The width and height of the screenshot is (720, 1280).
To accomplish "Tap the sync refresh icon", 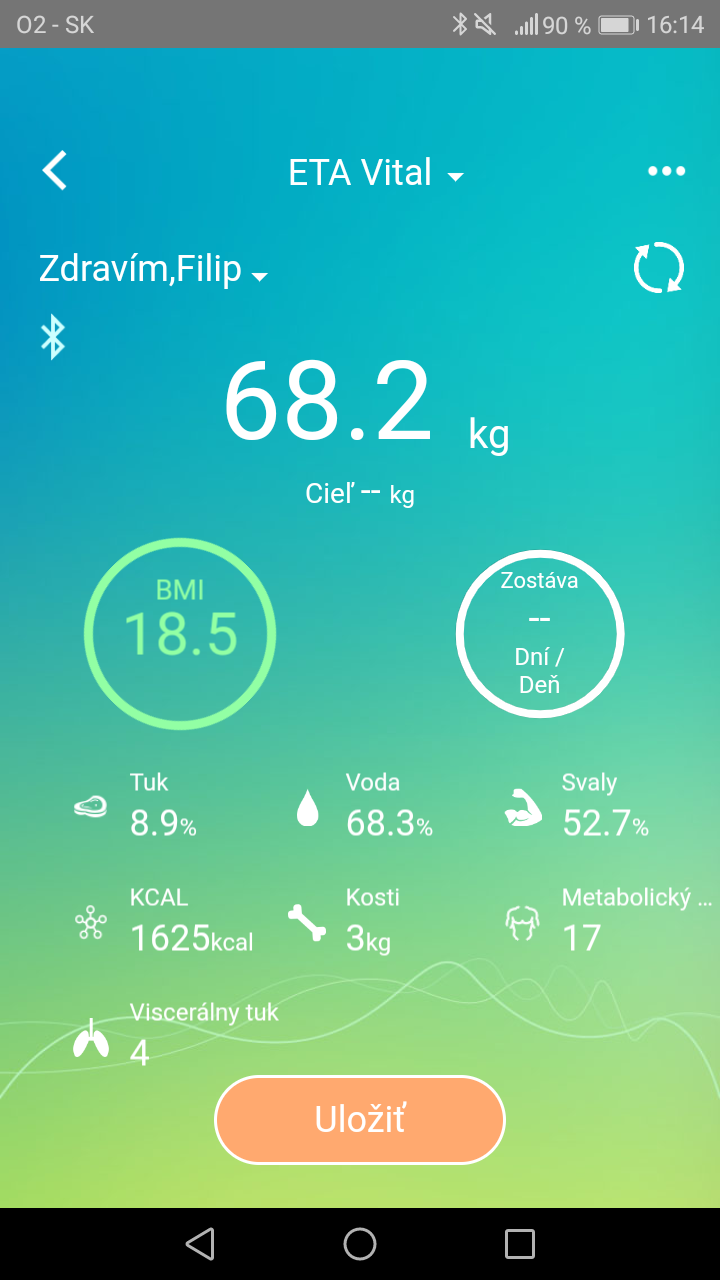I will (x=659, y=269).
